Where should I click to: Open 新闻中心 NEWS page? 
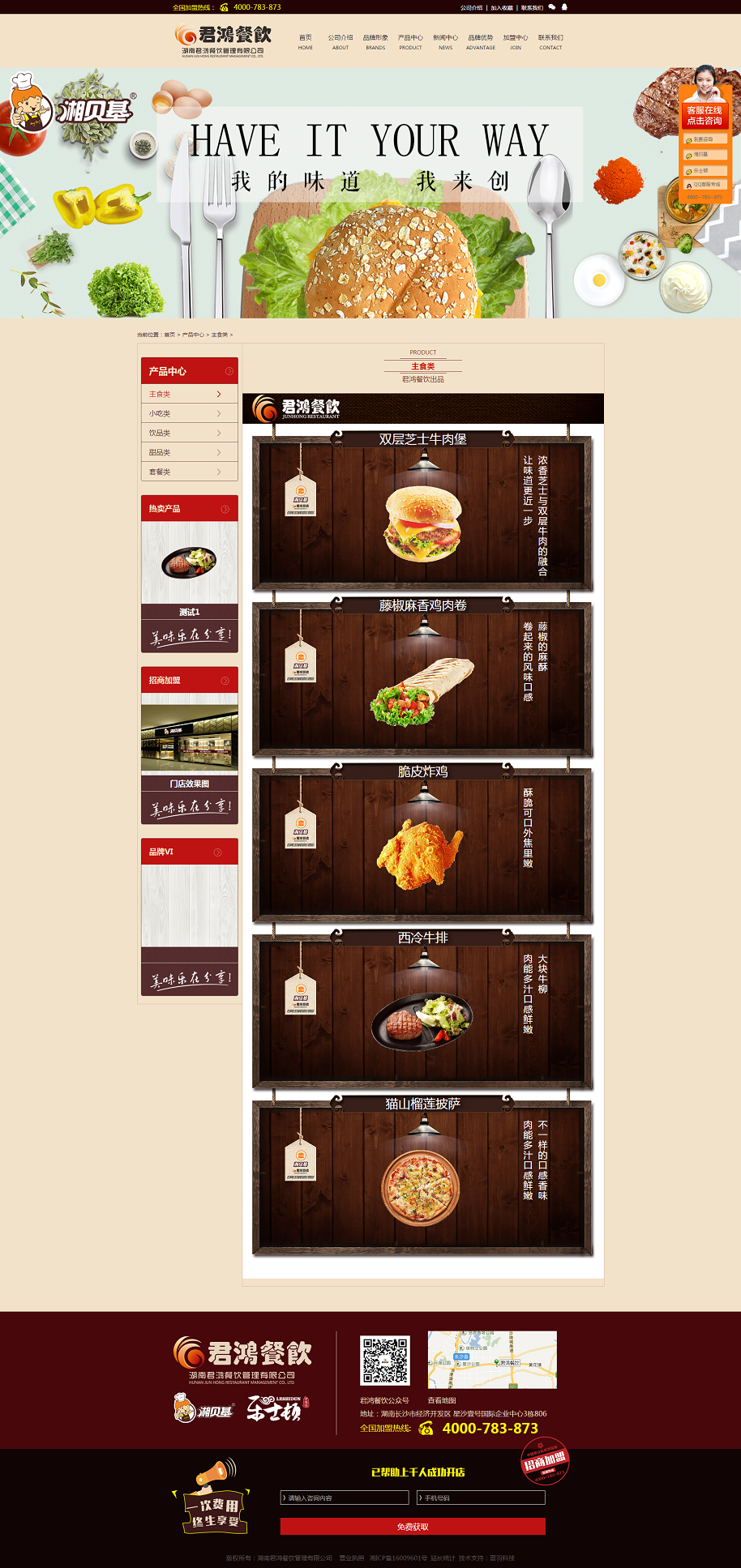(x=445, y=42)
